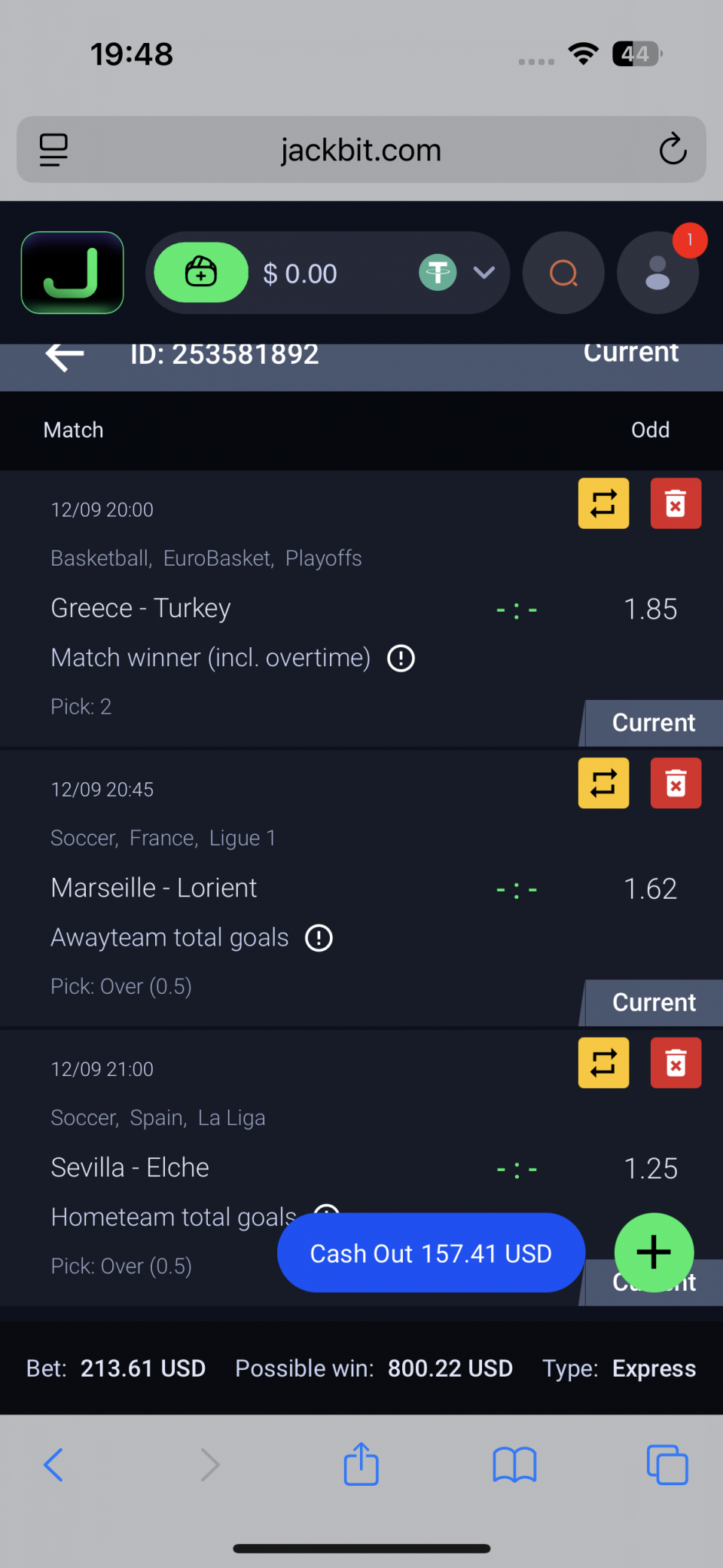
Task: Open Safari bookmarks
Action: tap(514, 1466)
